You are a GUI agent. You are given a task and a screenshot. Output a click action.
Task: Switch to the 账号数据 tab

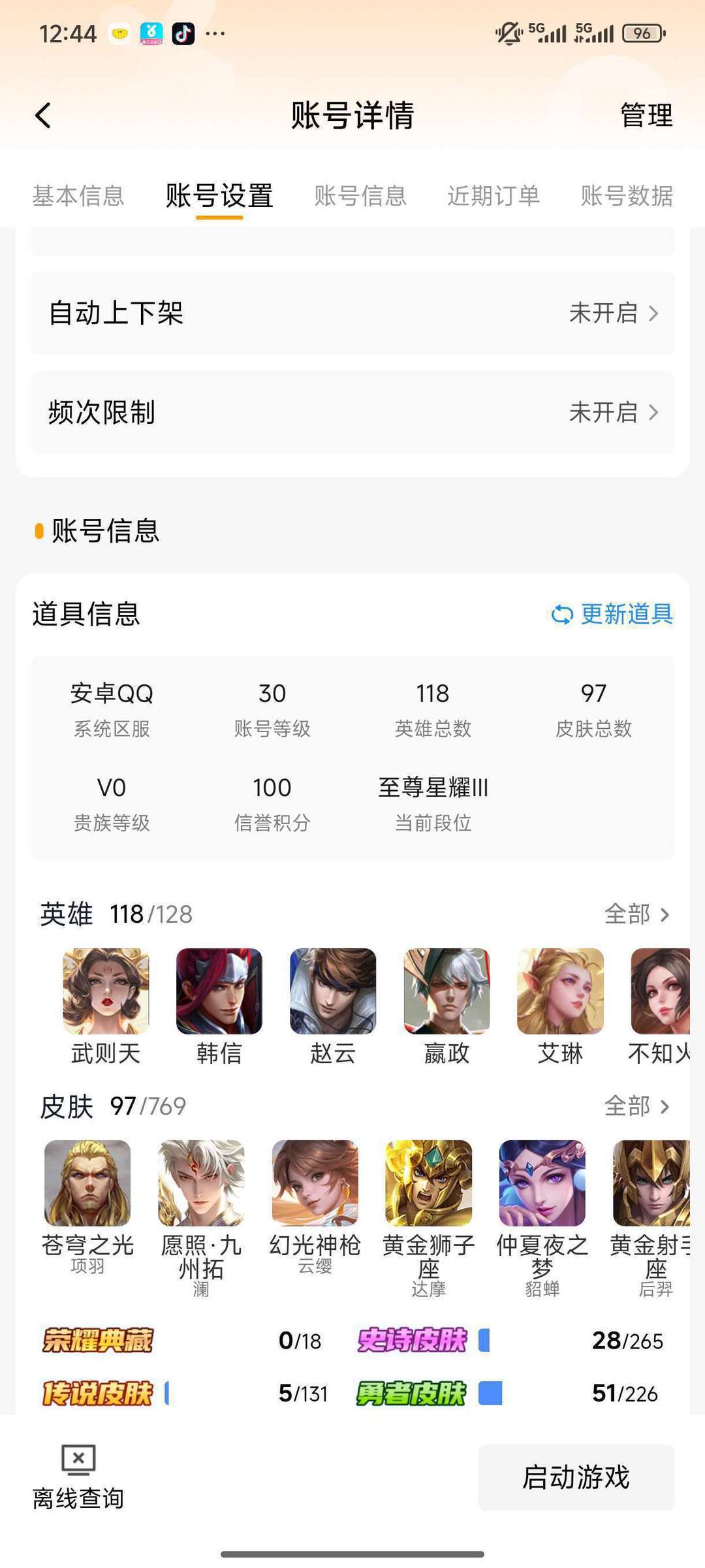tap(627, 195)
